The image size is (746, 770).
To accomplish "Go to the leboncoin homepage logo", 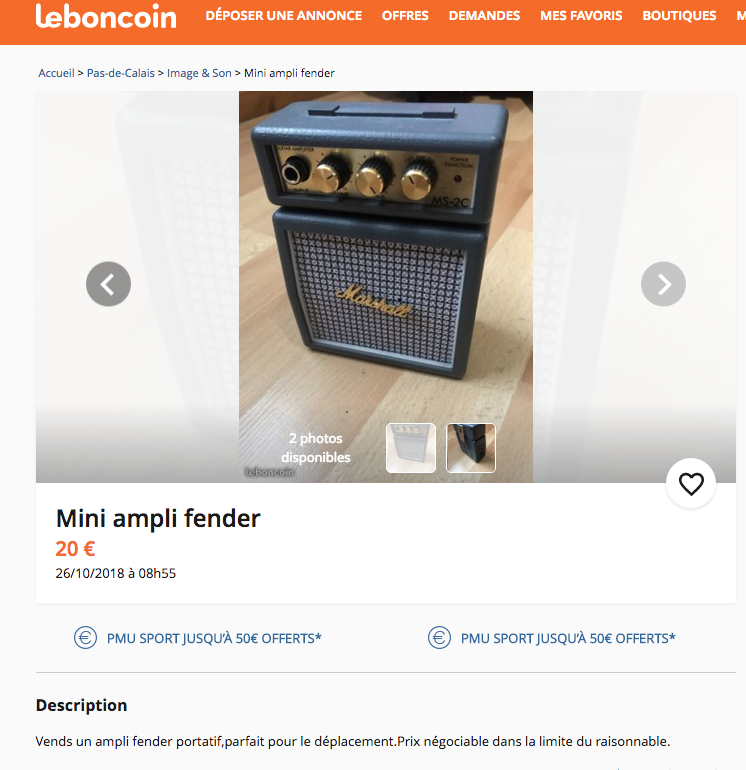I will pos(106,16).
